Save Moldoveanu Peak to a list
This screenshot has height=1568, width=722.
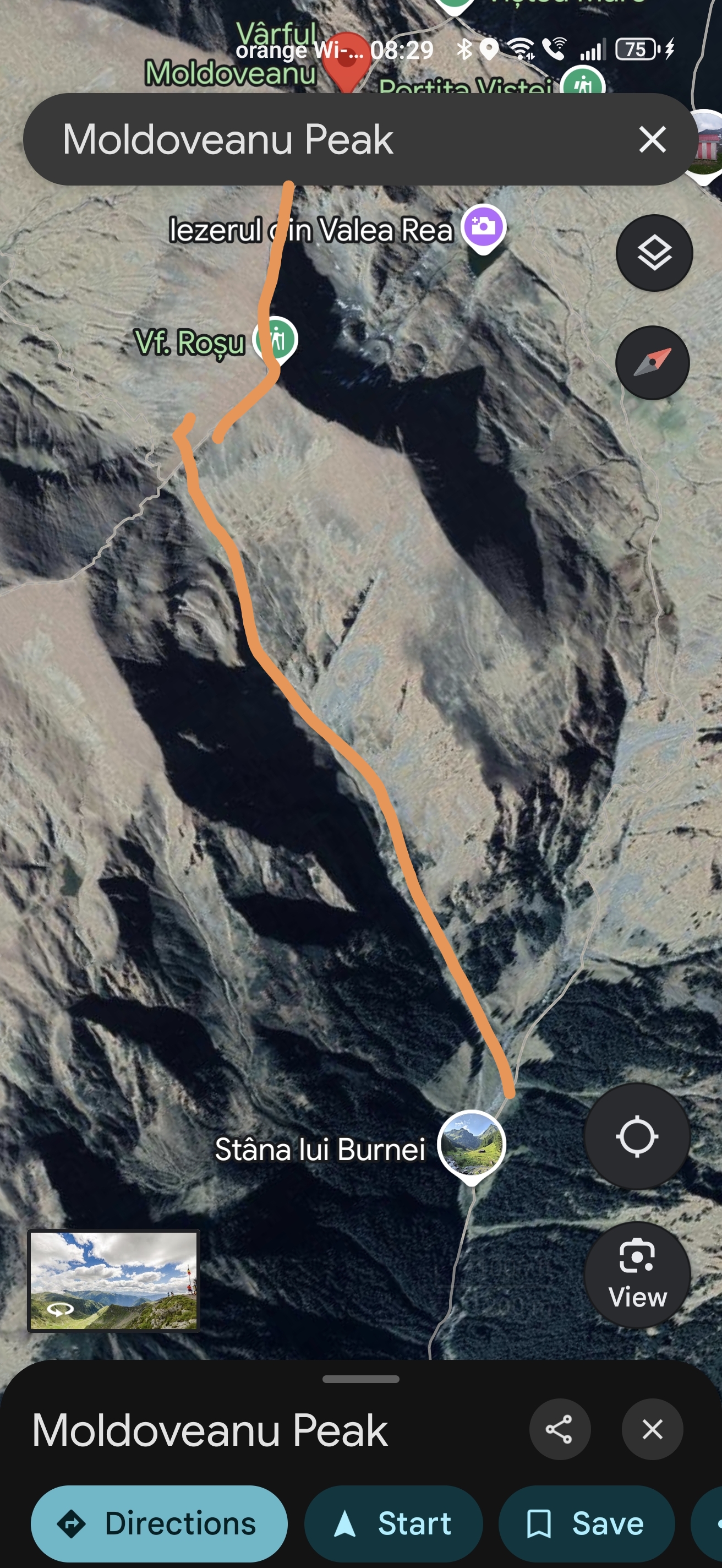tap(587, 1523)
